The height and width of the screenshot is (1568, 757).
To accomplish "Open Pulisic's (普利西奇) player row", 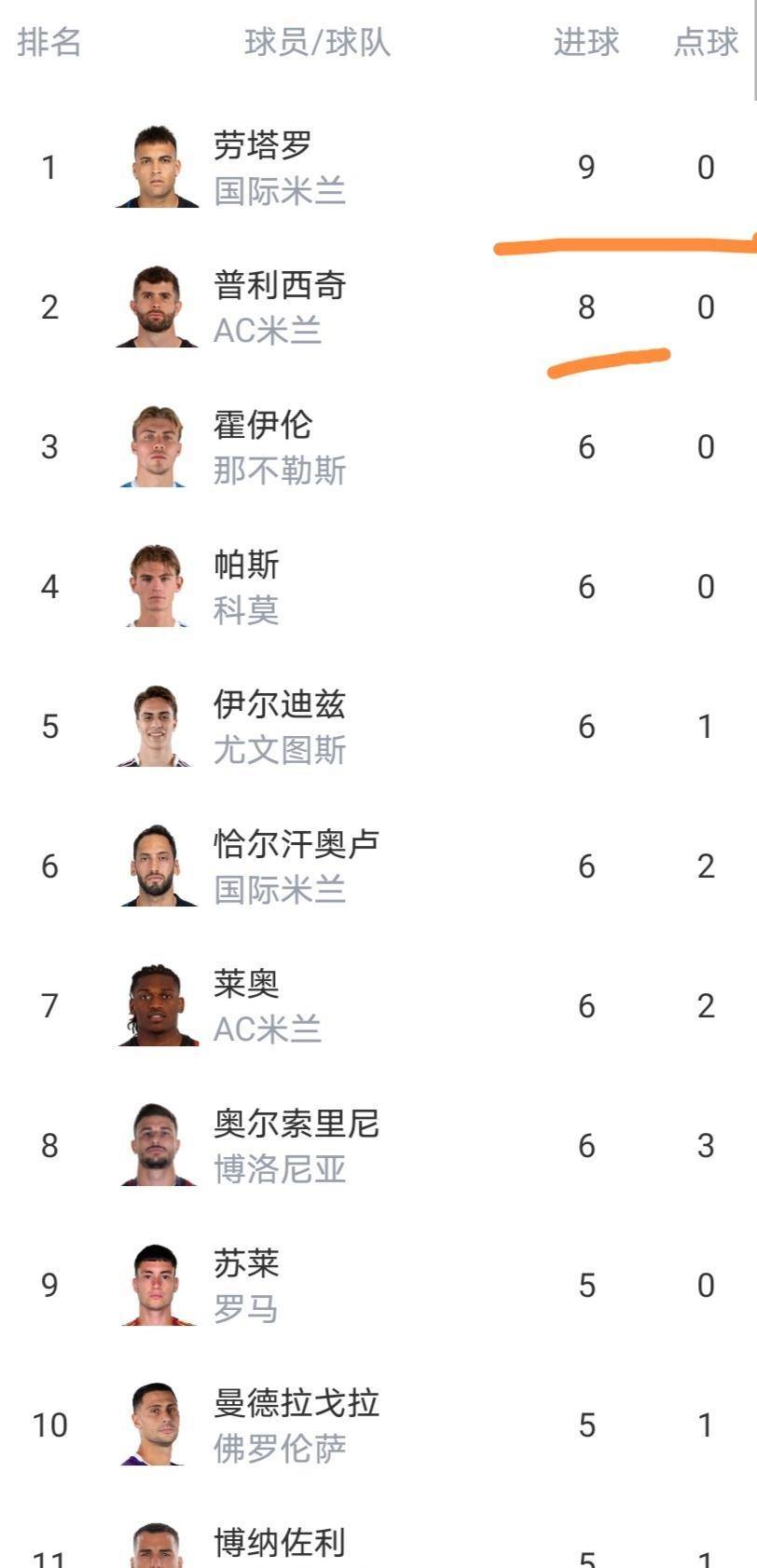I will (x=280, y=286).
